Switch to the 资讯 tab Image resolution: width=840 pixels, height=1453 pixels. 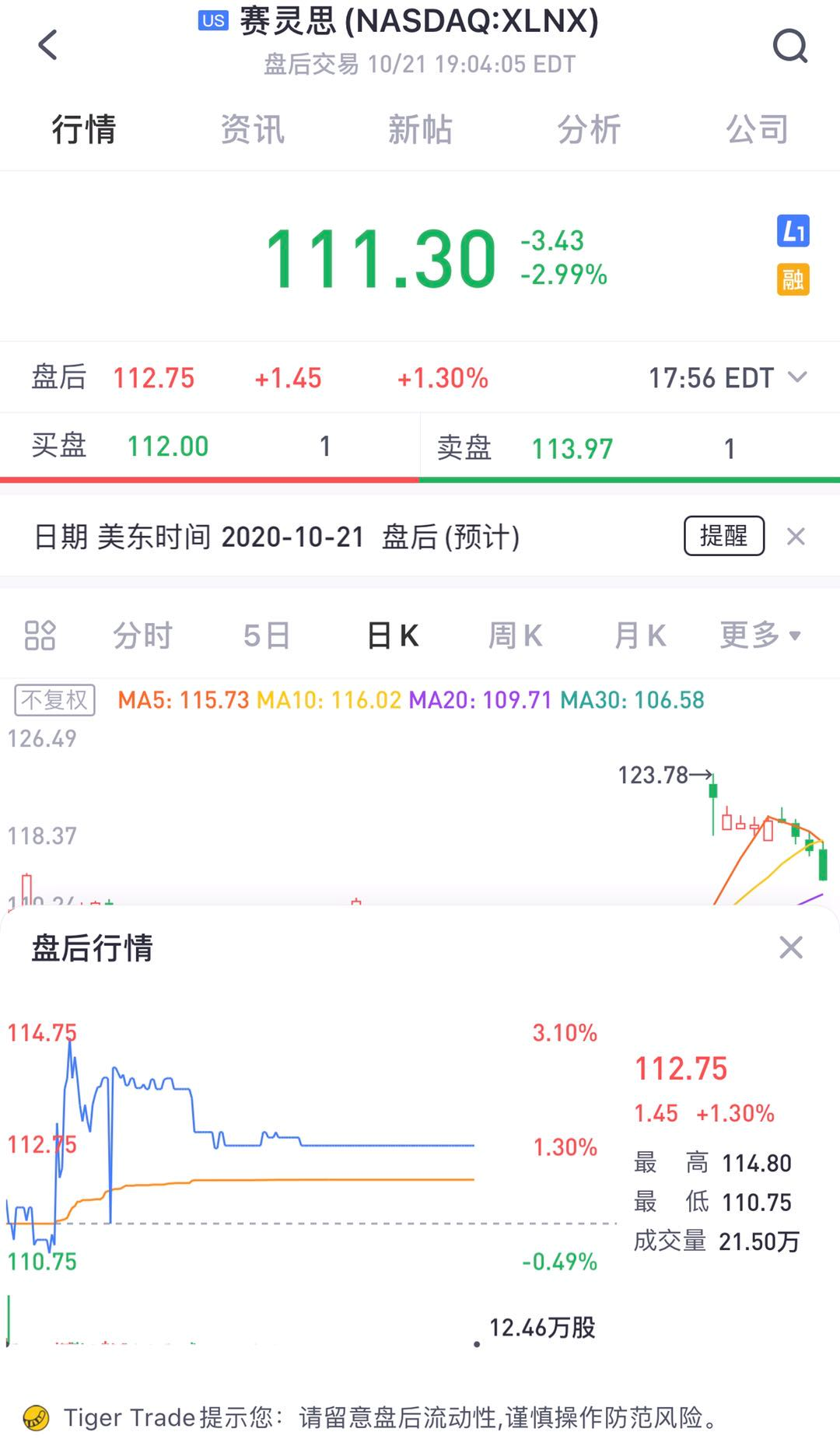[x=252, y=129]
